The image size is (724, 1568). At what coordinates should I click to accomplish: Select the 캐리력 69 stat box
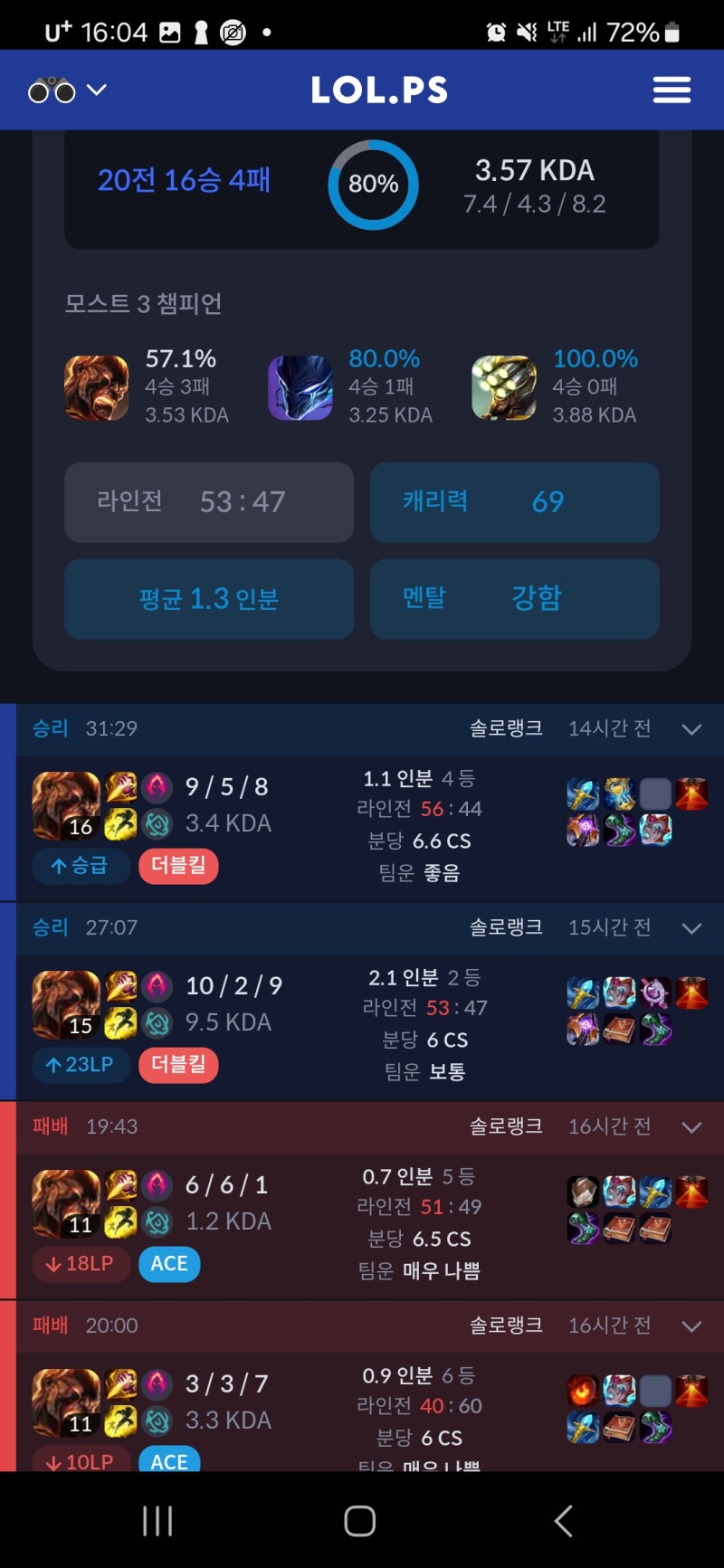(514, 502)
